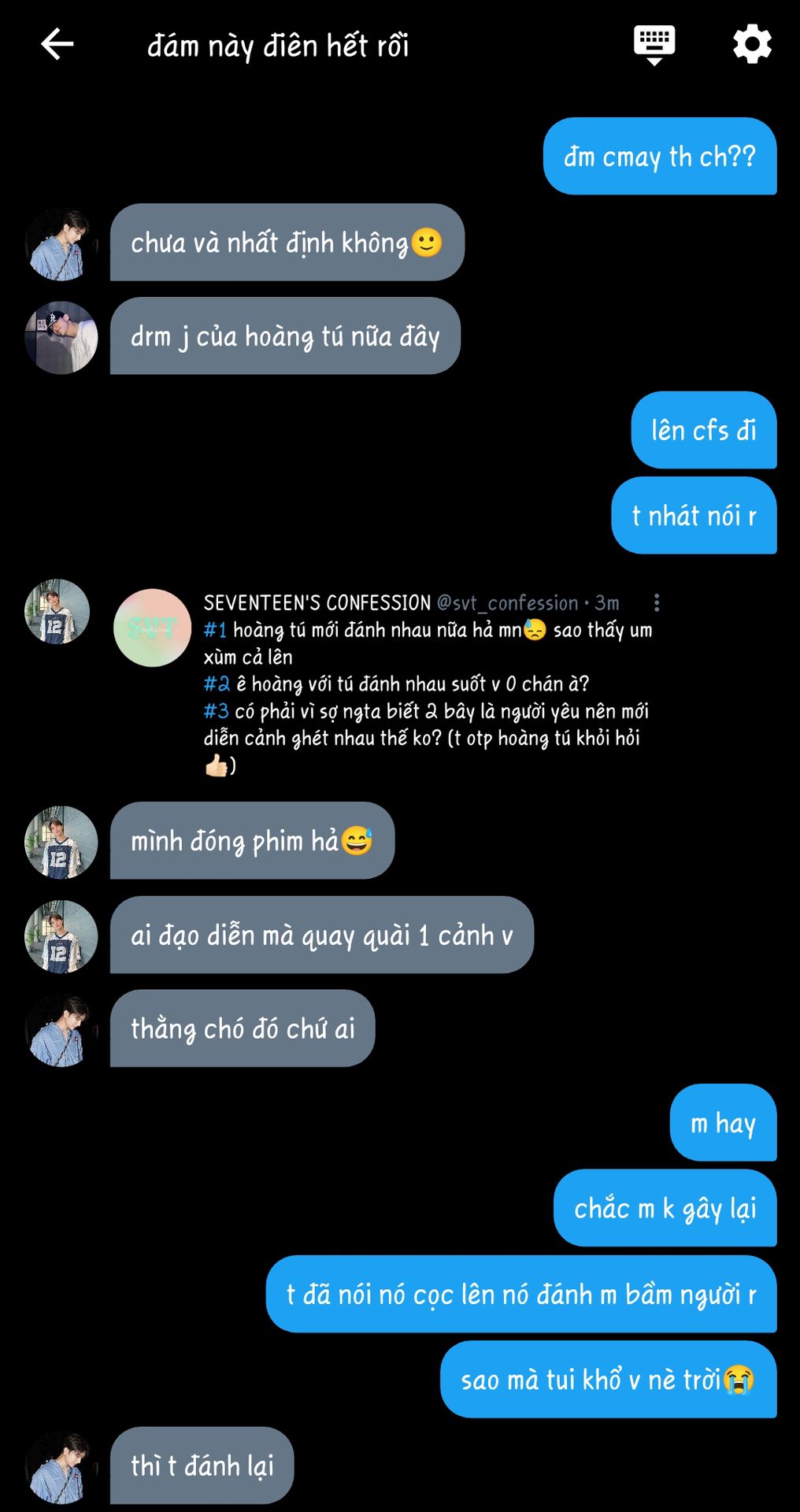Viewport: 800px width, 1512px height.
Task: Go back using the arrow icon
Action: pos(57,44)
